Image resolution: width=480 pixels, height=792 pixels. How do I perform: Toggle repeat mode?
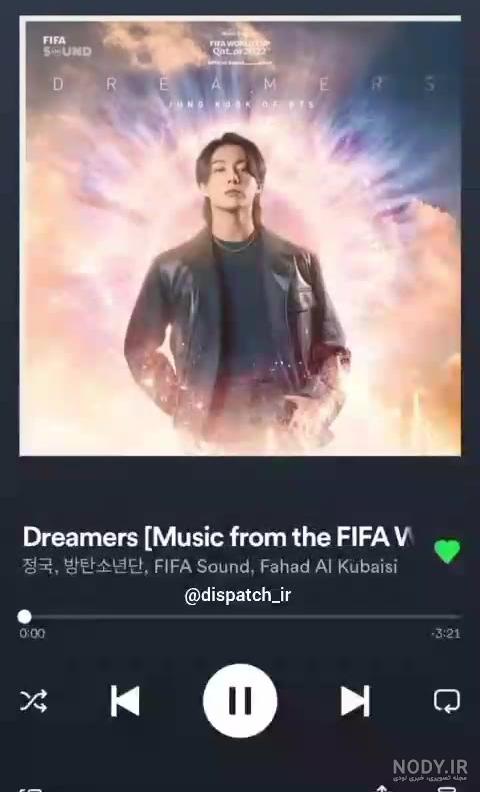(x=447, y=701)
